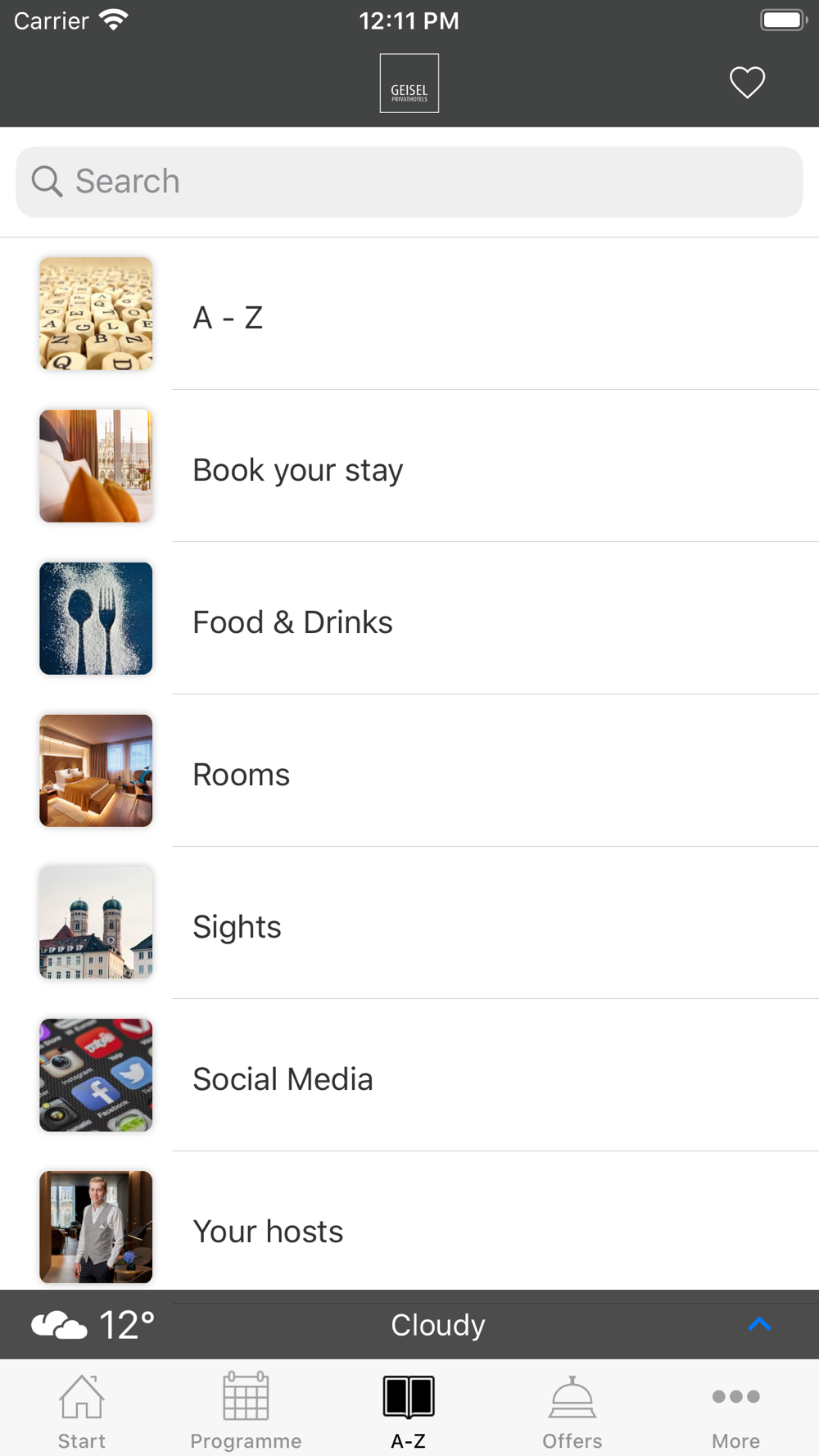Expand the weather bar chevron
The height and width of the screenshot is (1456, 819).
pos(759,1324)
